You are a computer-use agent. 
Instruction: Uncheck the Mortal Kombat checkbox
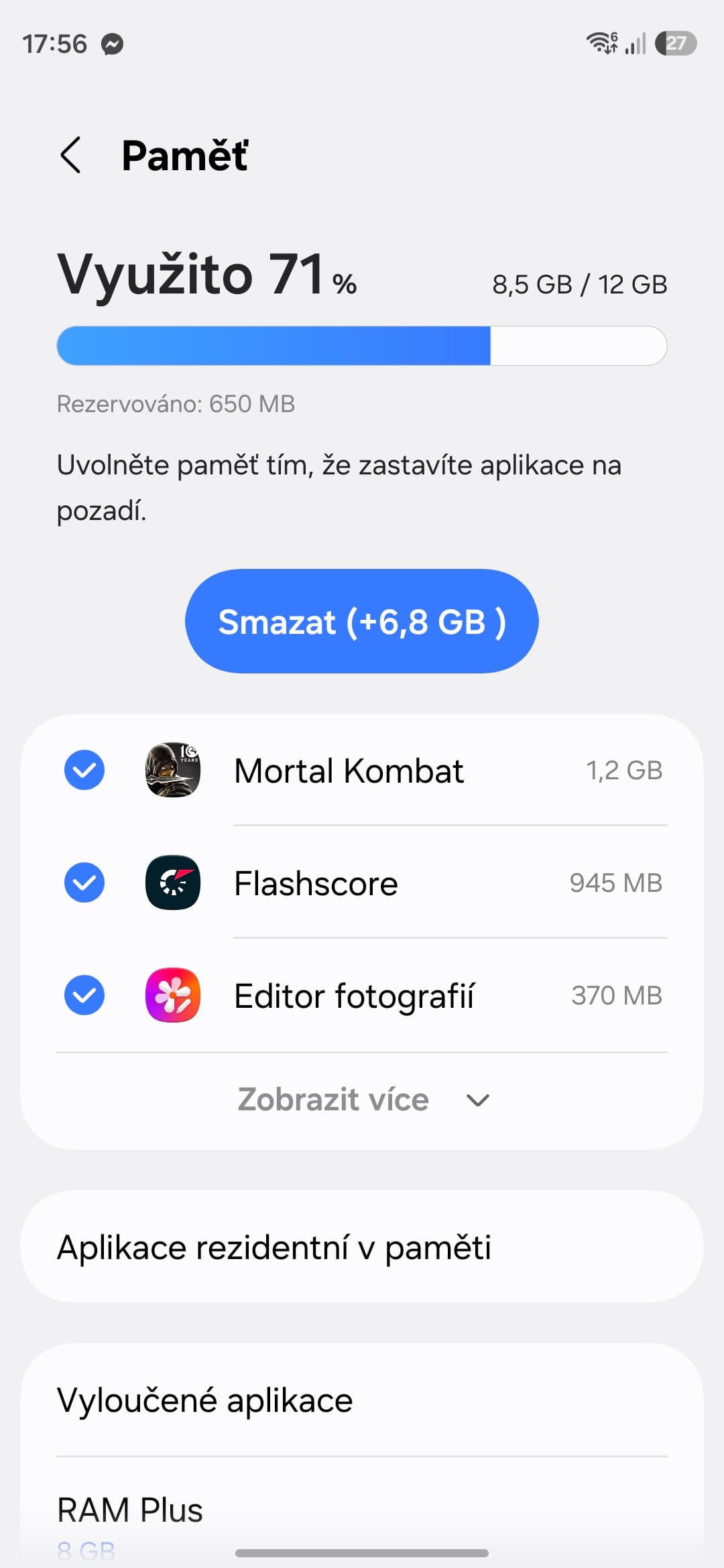(84, 770)
